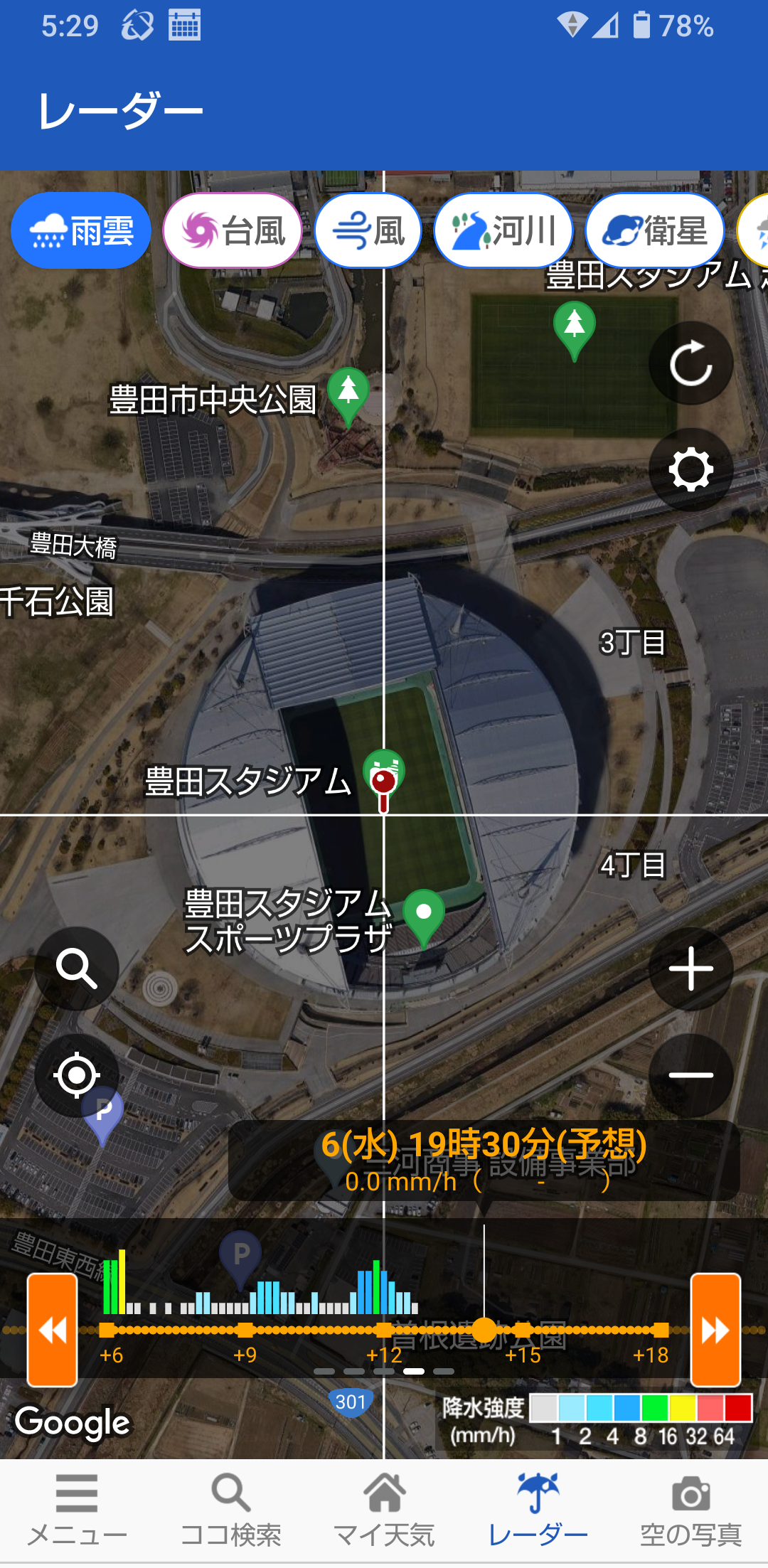Open the radar settings gear
Image resolution: width=768 pixels, height=1568 pixels.
690,469
